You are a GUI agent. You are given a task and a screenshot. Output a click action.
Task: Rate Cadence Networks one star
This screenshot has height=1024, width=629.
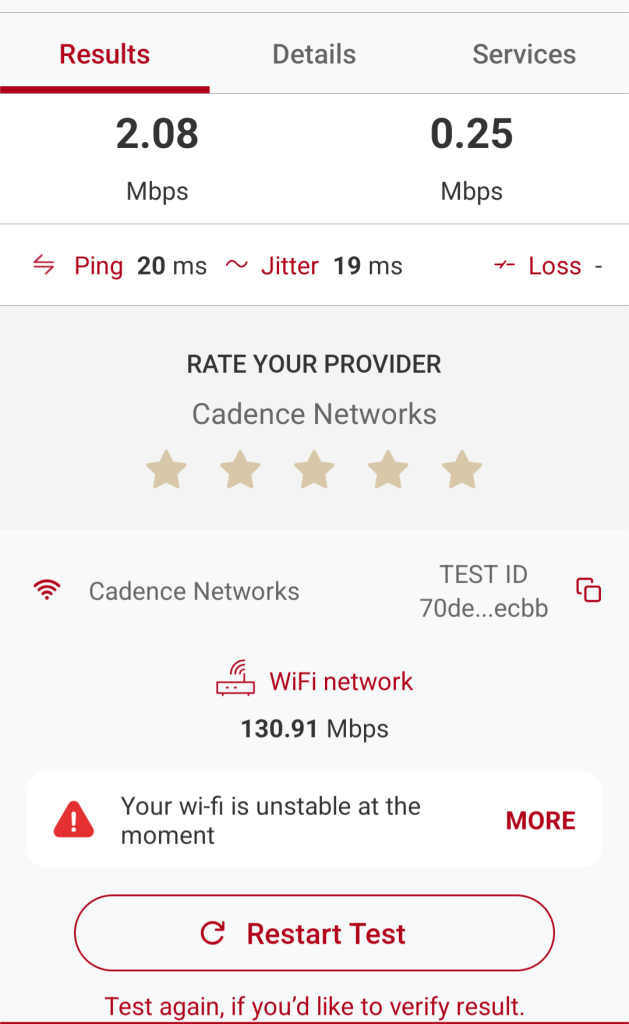166,469
